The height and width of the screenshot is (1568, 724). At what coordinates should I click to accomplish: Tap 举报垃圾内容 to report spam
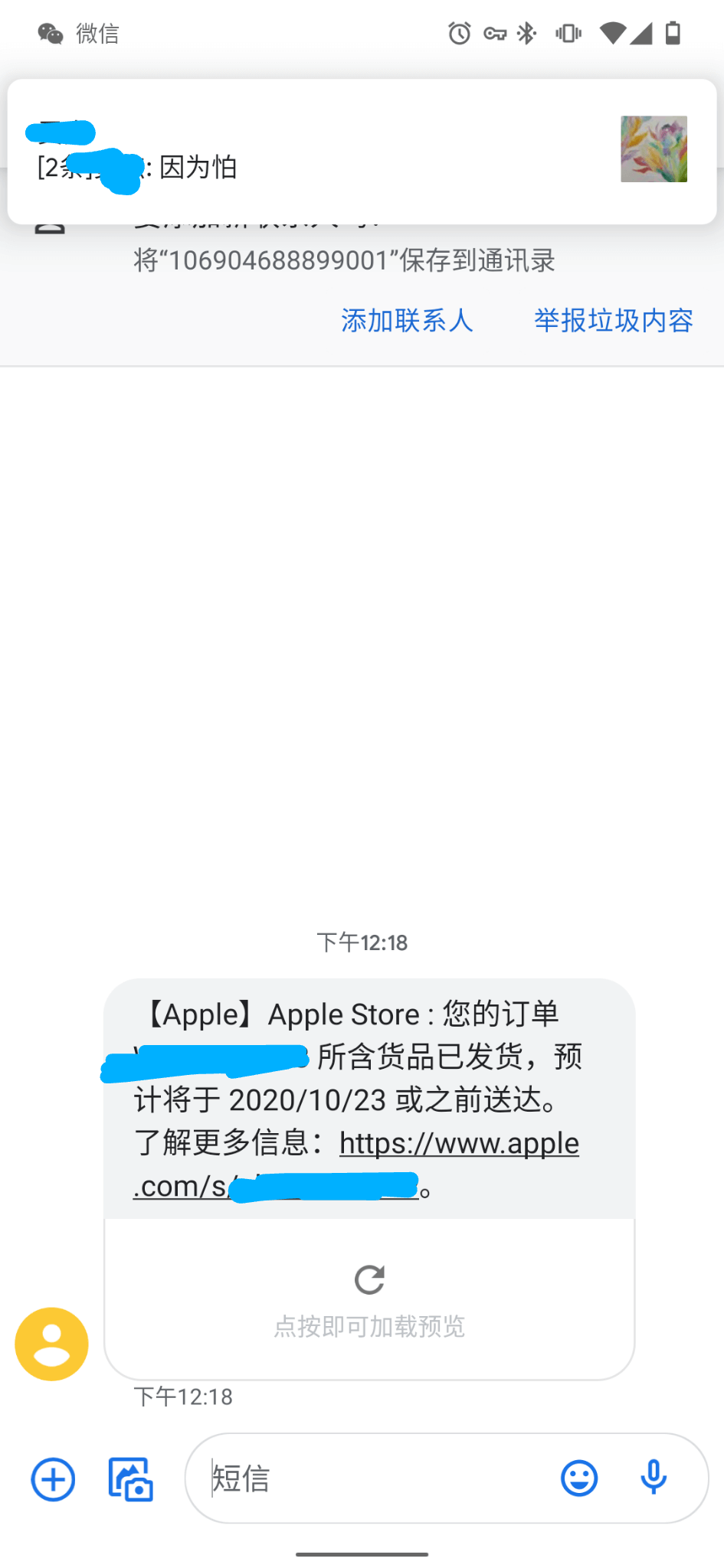point(613,321)
